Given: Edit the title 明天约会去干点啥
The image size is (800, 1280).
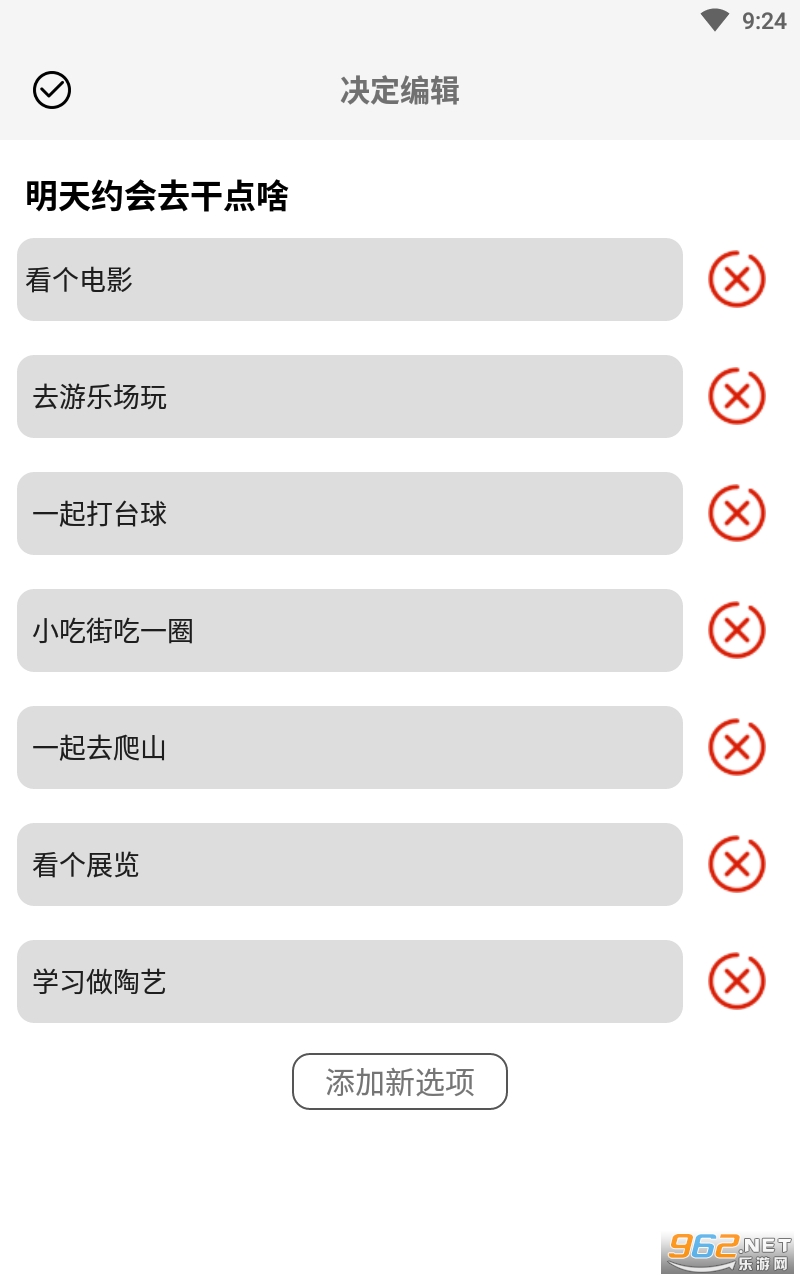Looking at the screenshot, I should point(157,196).
